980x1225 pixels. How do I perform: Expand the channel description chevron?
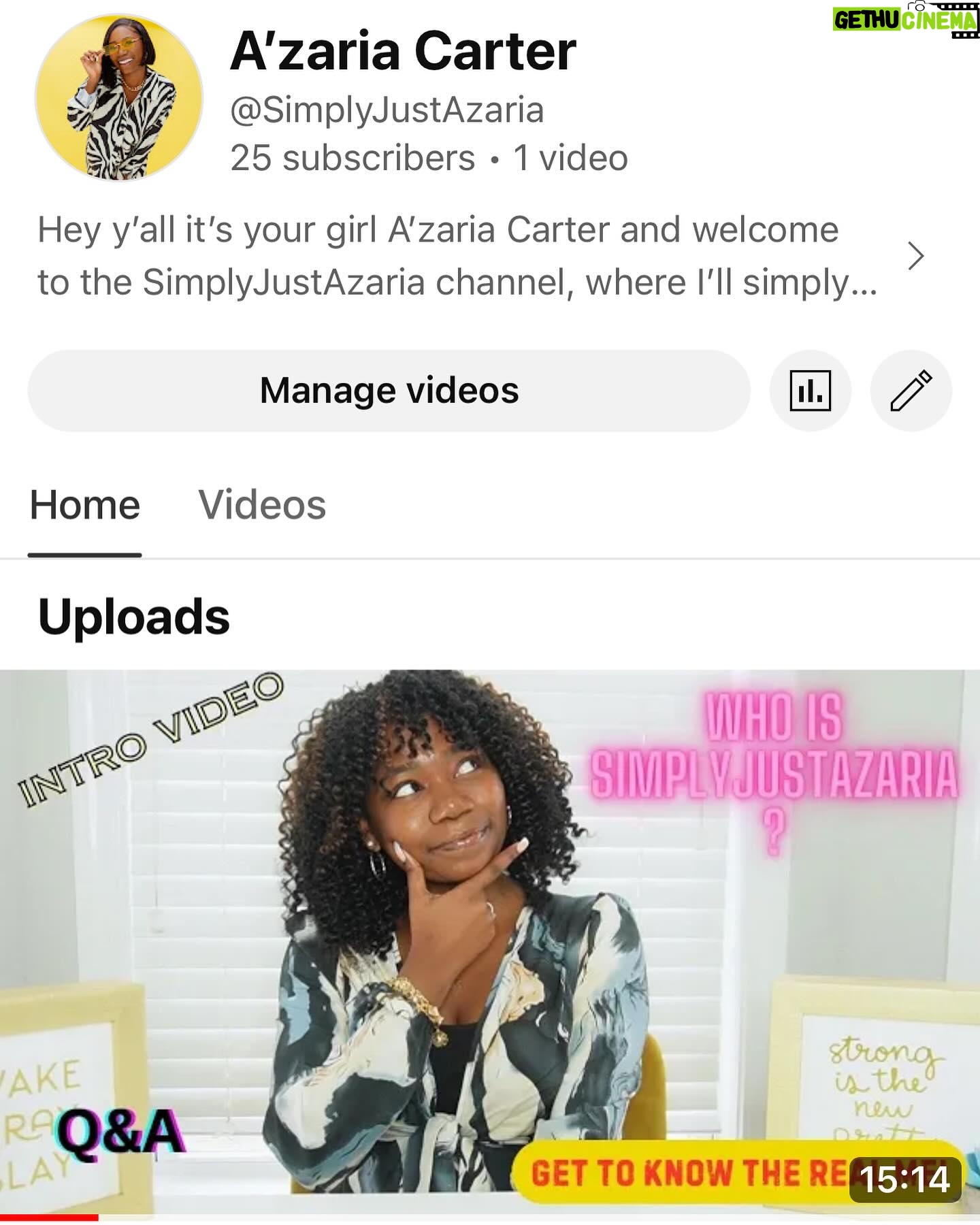[x=916, y=256]
